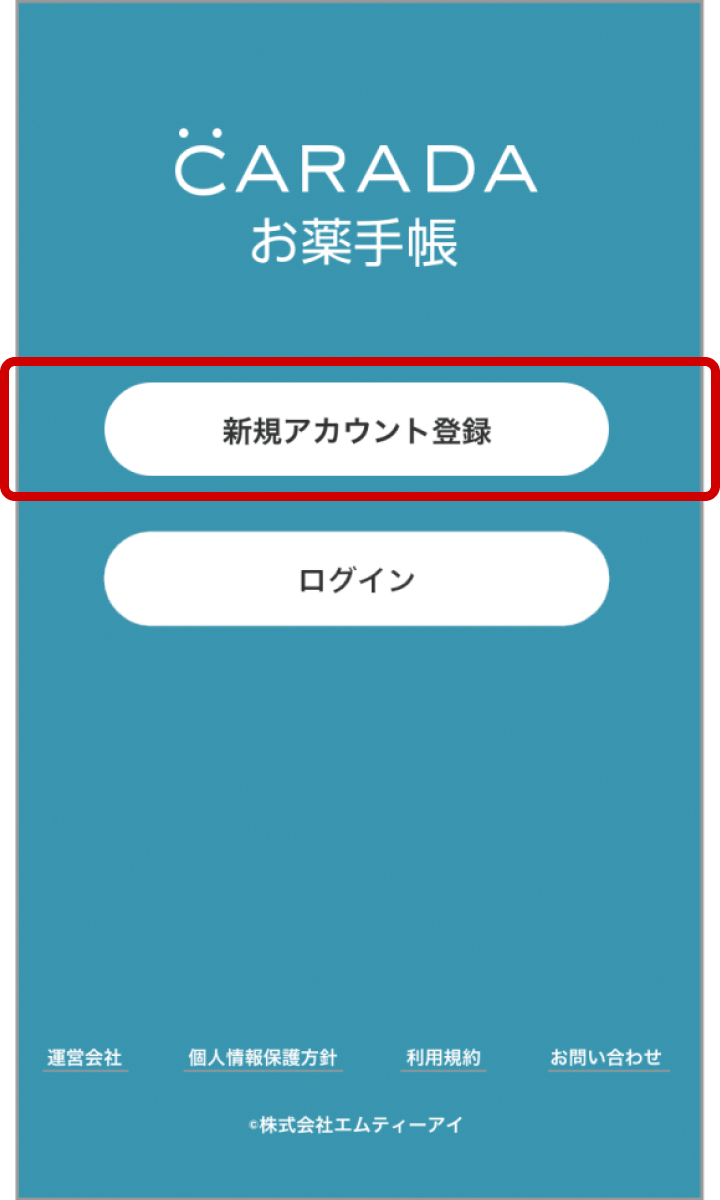Open the 利用規約 link

[443, 1058]
